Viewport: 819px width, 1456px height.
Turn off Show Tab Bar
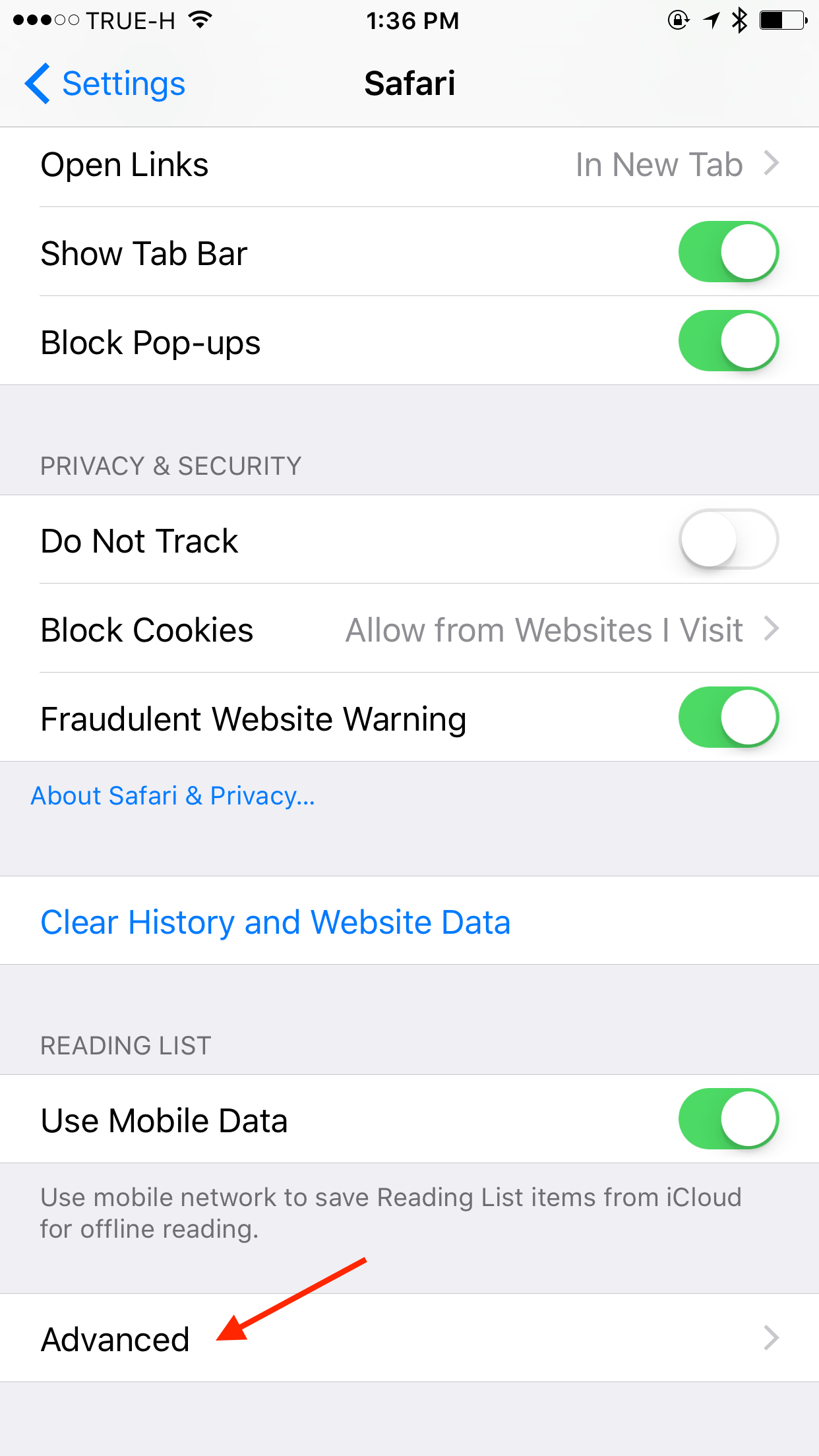pyautogui.click(x=728, y=252)
